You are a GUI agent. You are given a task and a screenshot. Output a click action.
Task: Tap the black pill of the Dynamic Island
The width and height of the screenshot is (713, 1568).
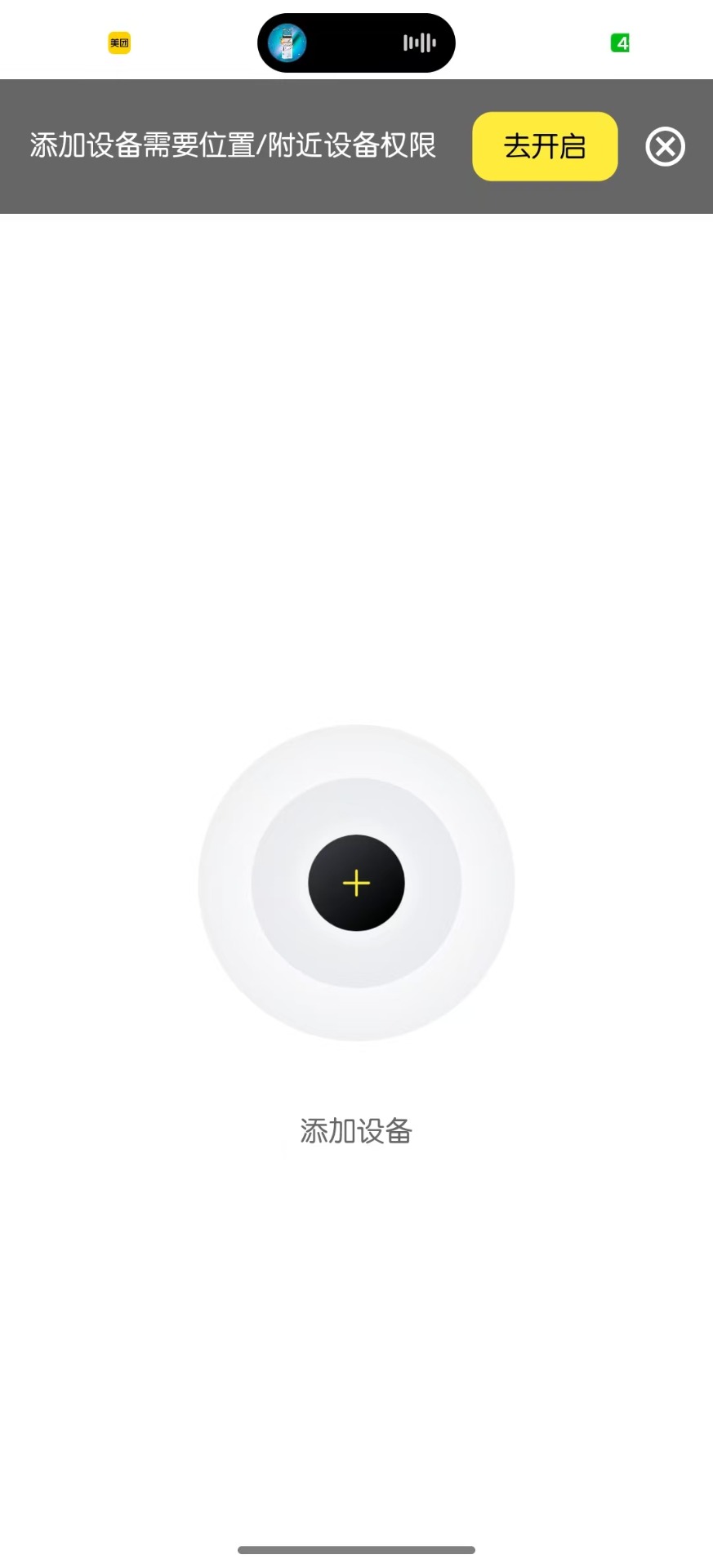click(x=356, y=42)
